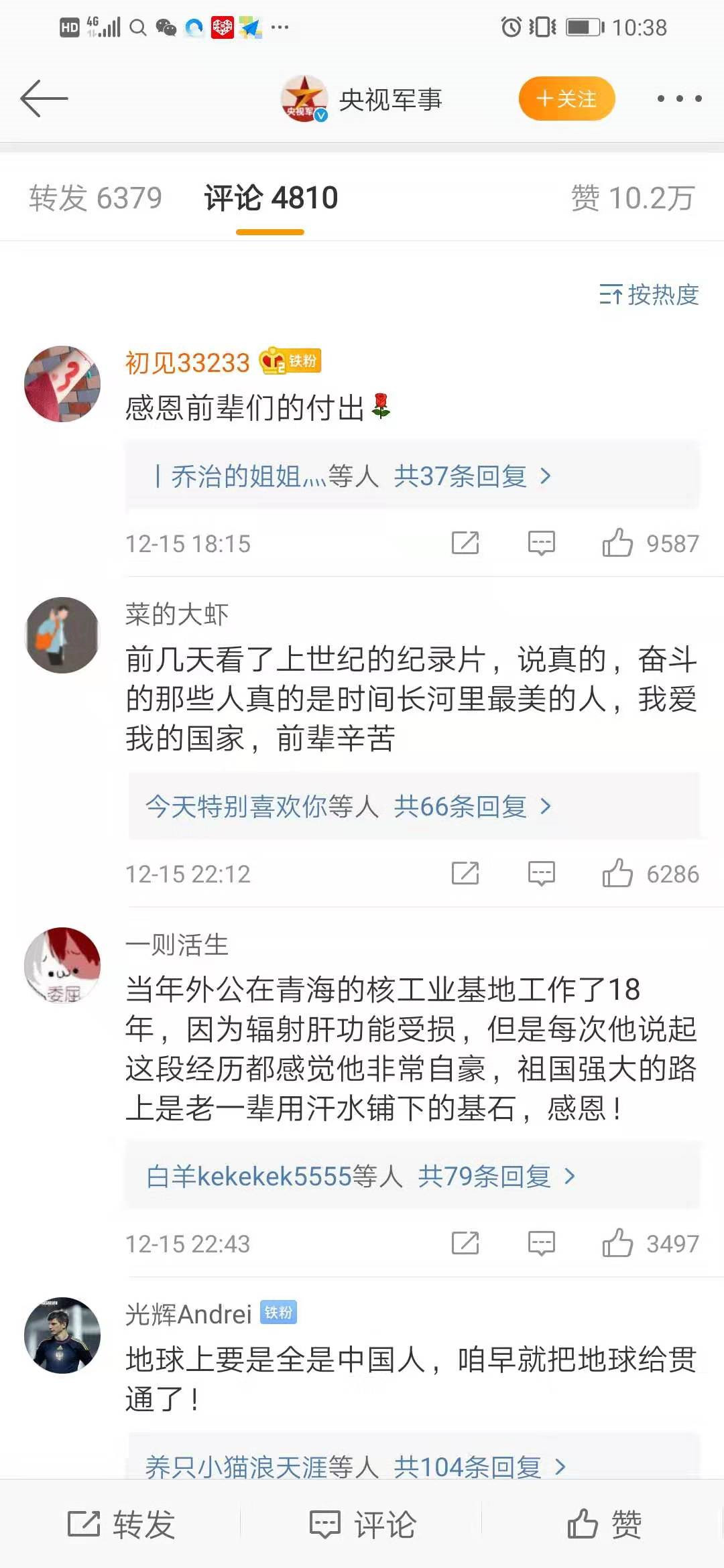Open 初见33233's profile avatar

(x=62, y=384)
